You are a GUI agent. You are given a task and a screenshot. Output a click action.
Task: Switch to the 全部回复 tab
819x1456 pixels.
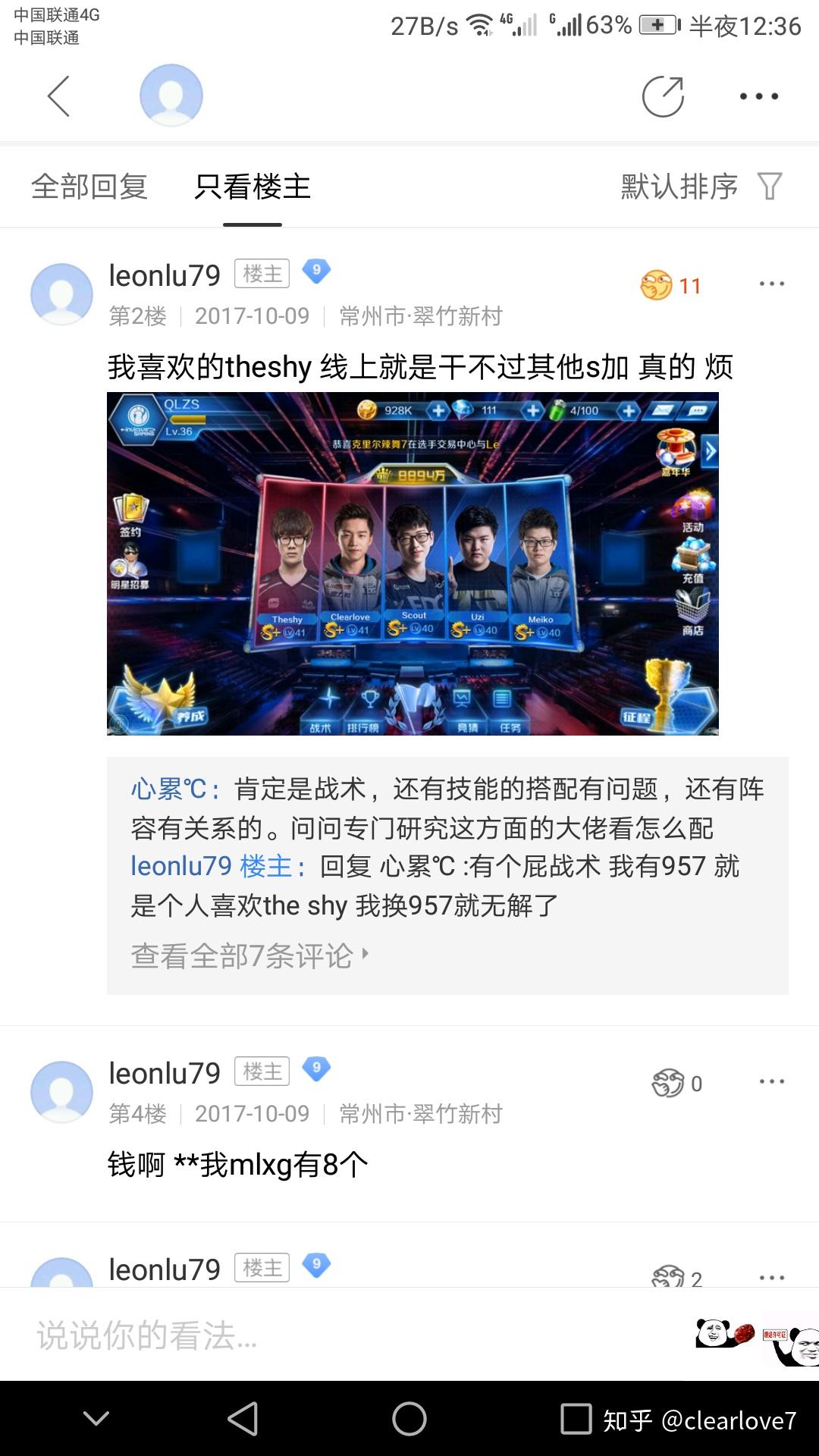pos(89,187)
